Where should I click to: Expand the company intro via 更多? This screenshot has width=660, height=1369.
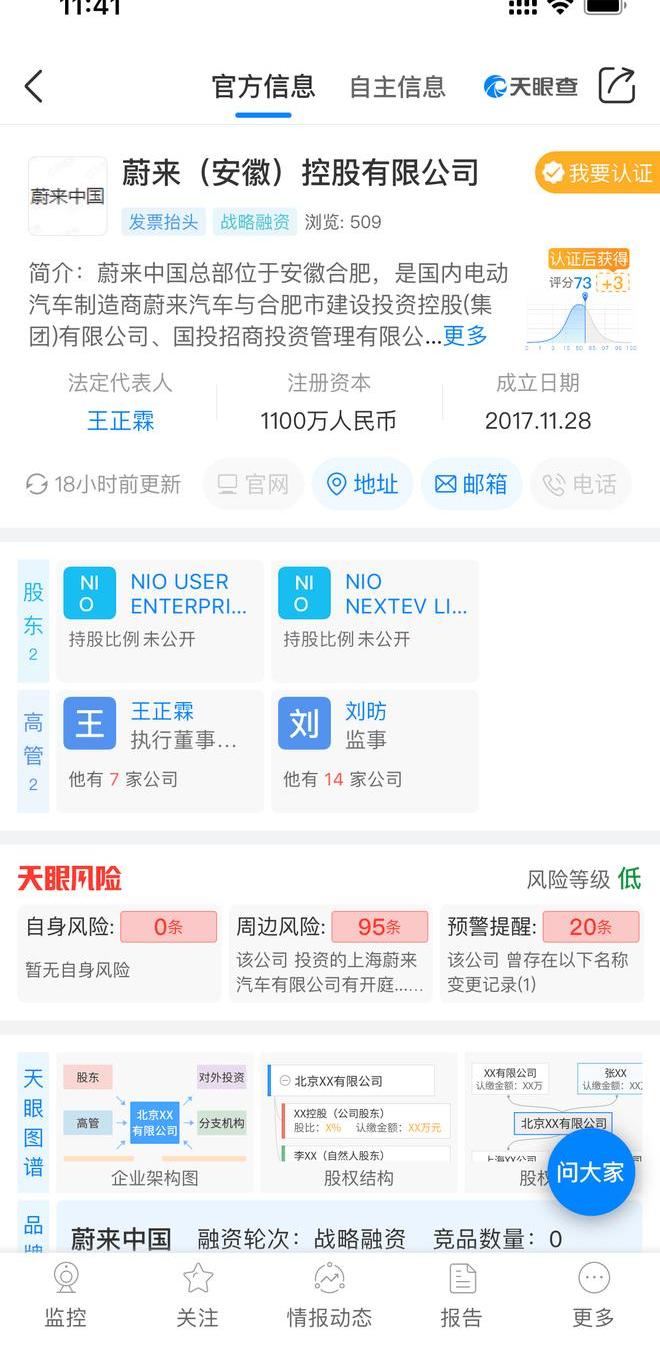point(465,336)
